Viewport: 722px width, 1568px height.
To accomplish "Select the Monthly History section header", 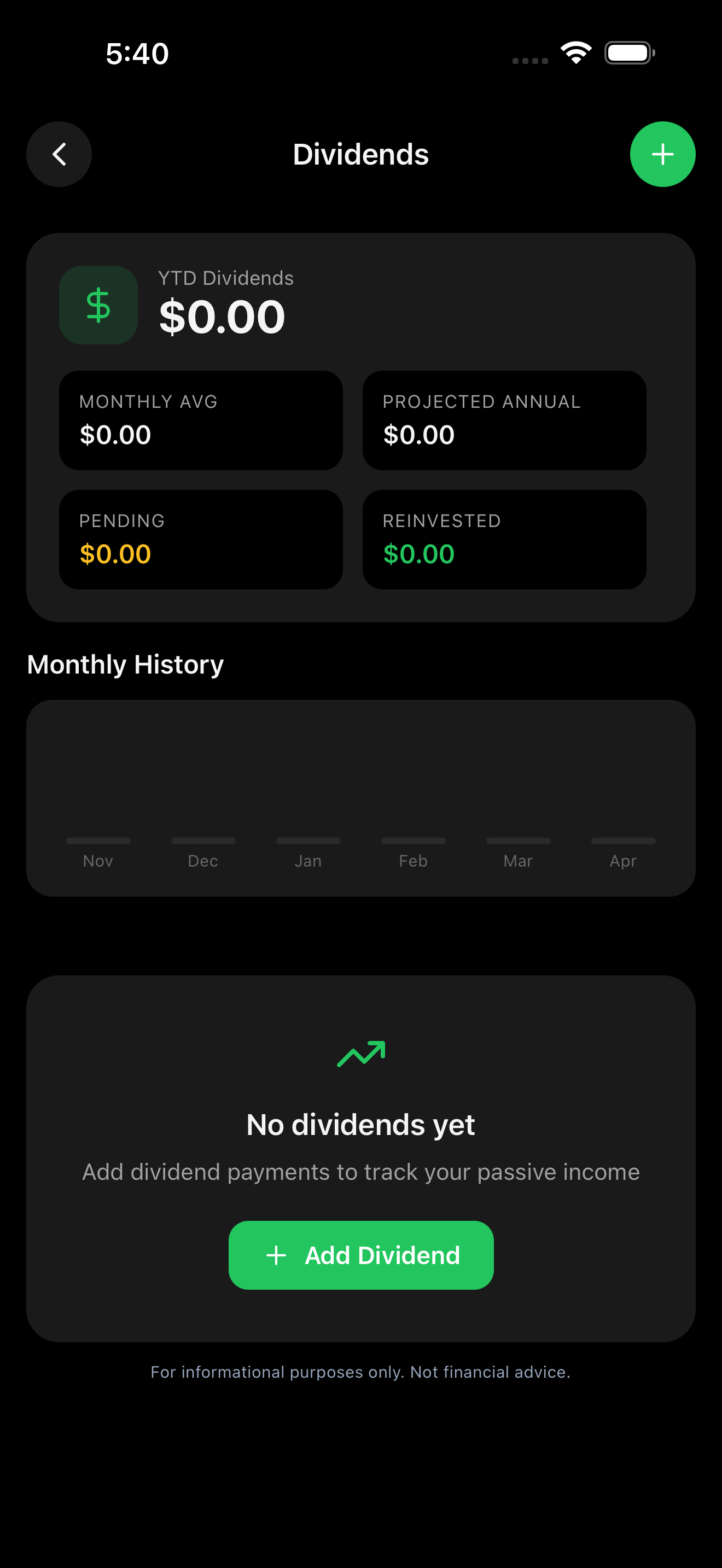I will 125,664.
